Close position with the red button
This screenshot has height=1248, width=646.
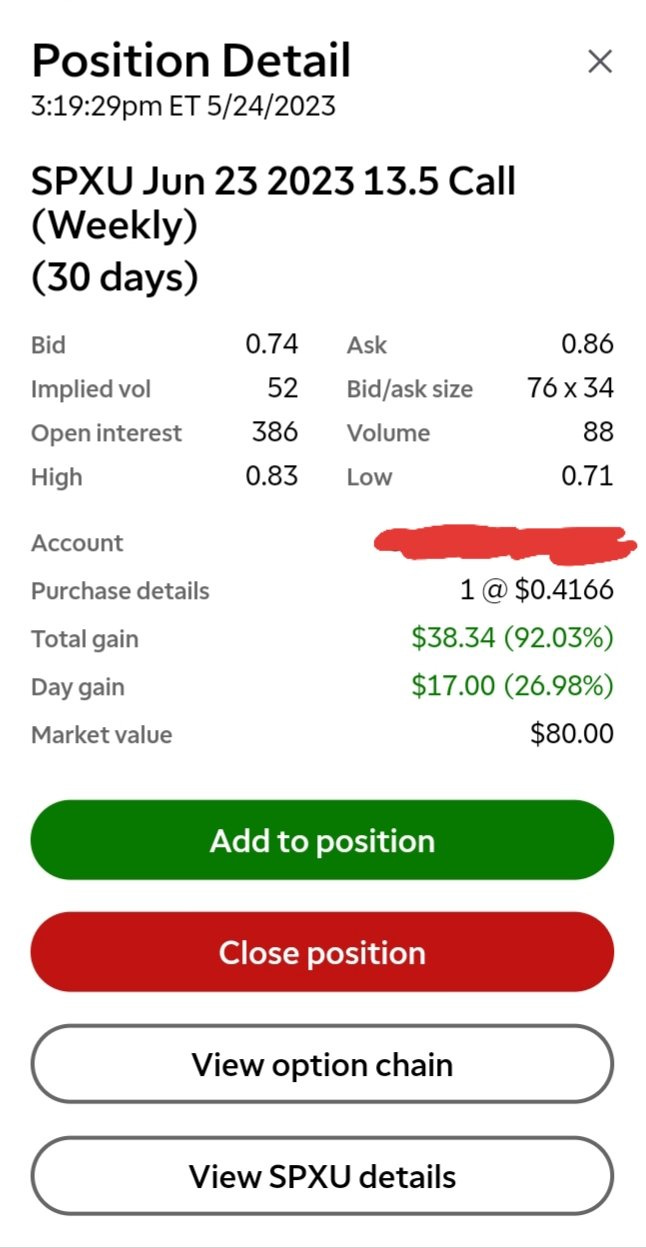(322, 952)
